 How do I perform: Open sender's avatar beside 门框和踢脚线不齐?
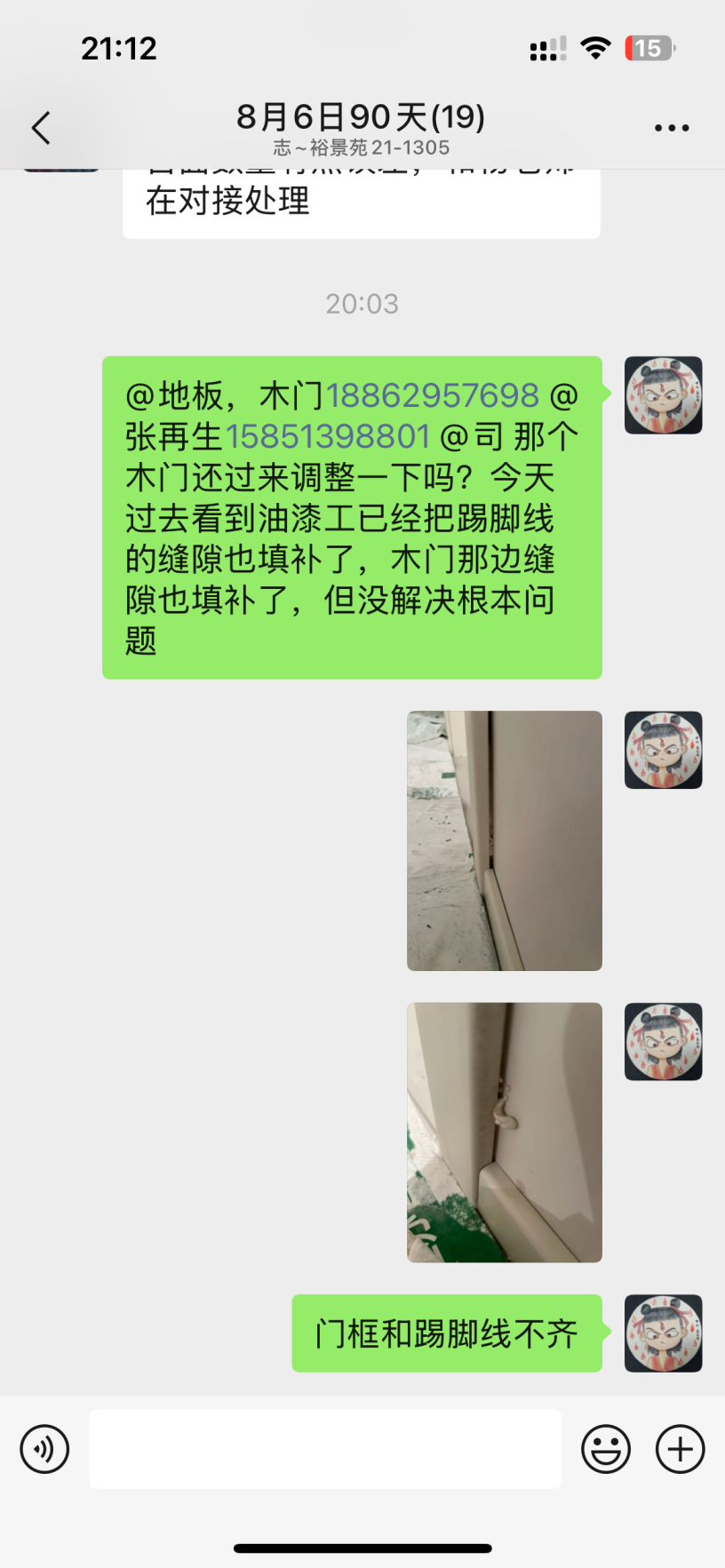click(x=663, y=1333)
